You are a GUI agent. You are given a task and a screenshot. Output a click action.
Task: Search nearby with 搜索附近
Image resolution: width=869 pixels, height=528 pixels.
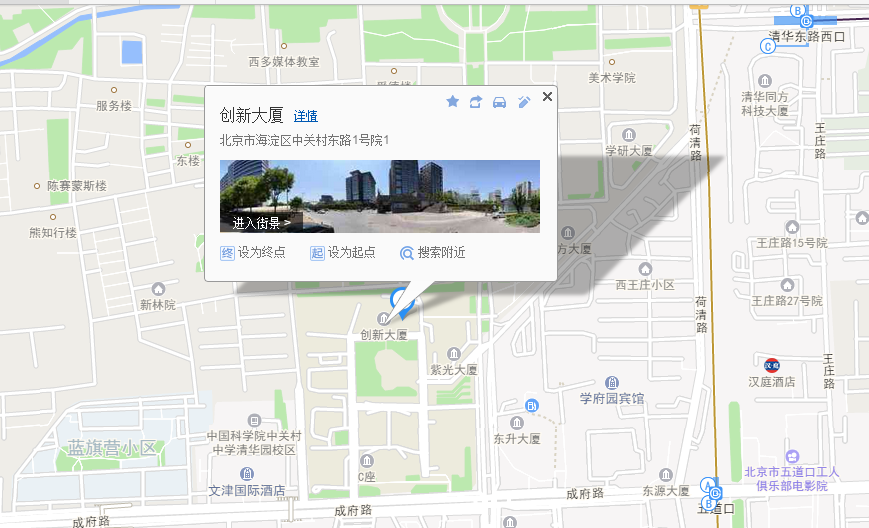tap(433, 253)
